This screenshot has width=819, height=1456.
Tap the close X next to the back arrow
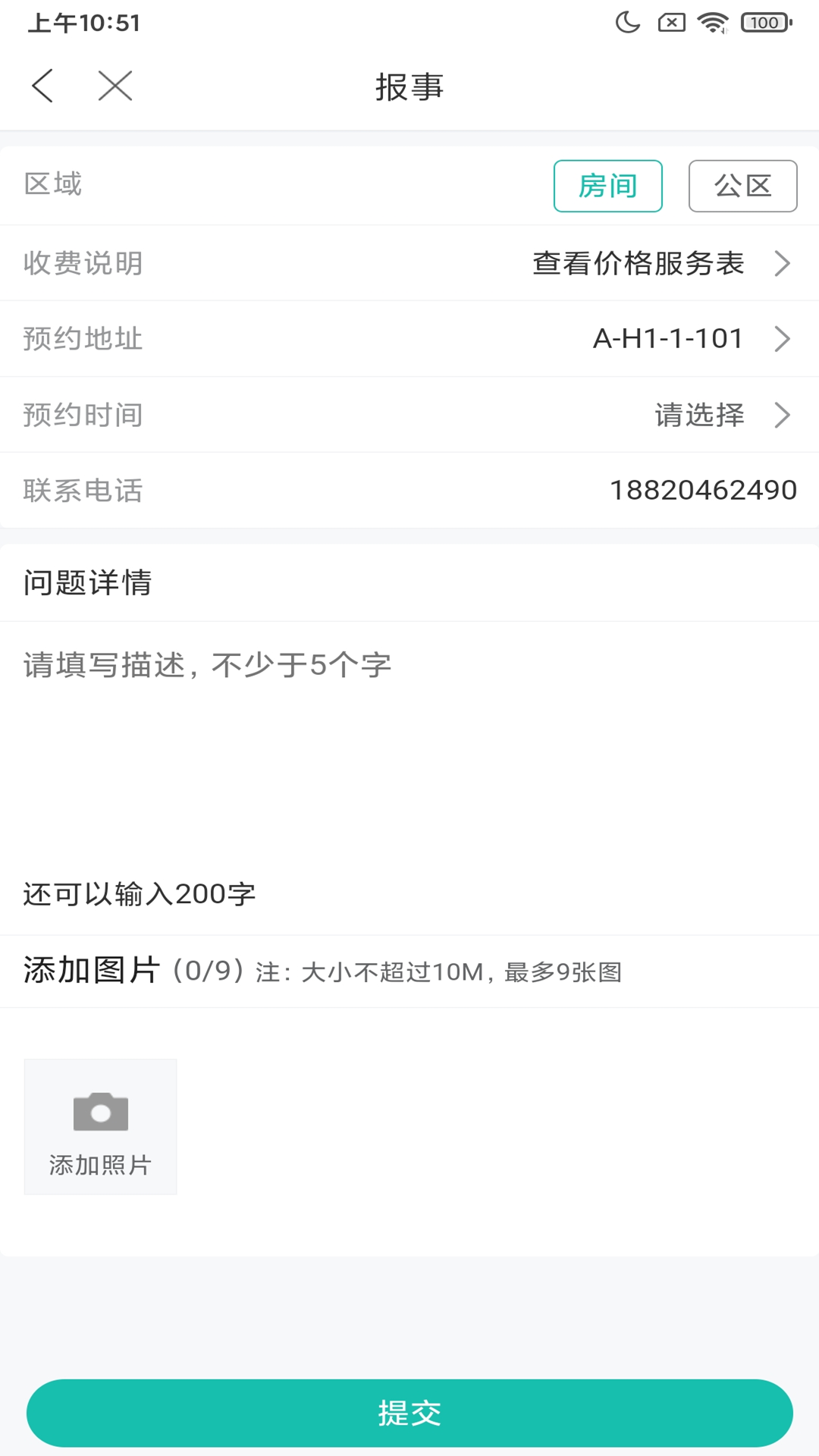115,86
